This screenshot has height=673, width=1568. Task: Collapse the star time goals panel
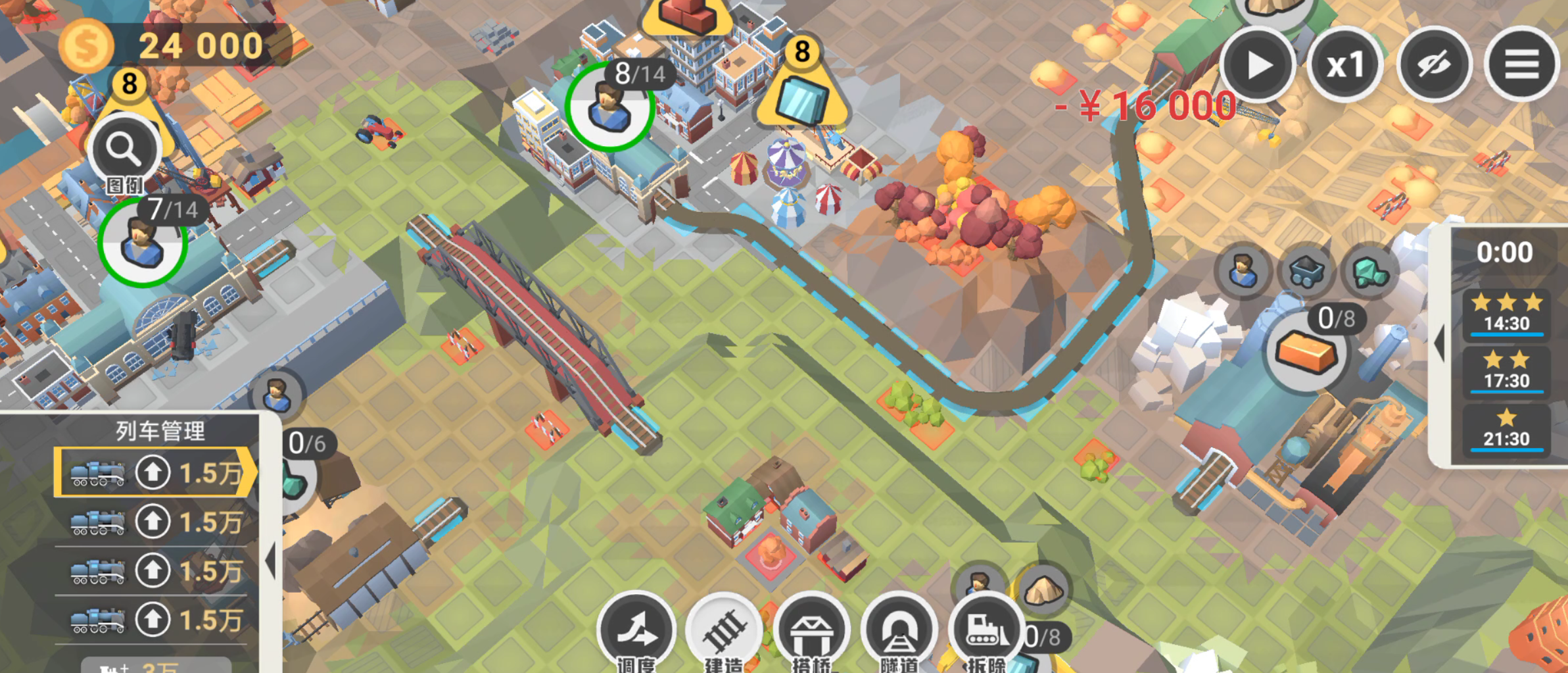pos(1439,343)
